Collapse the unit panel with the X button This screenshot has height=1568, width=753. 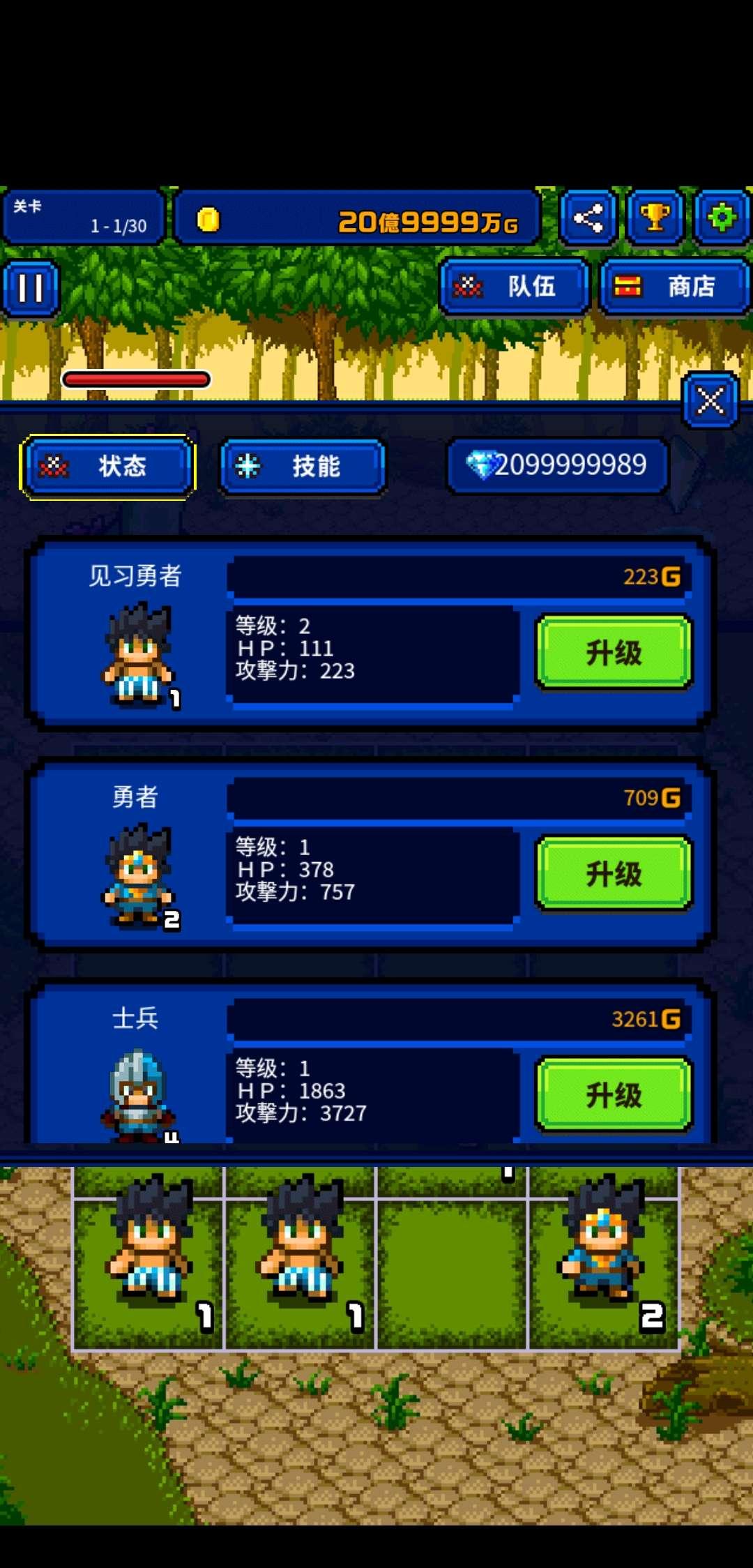710,400
